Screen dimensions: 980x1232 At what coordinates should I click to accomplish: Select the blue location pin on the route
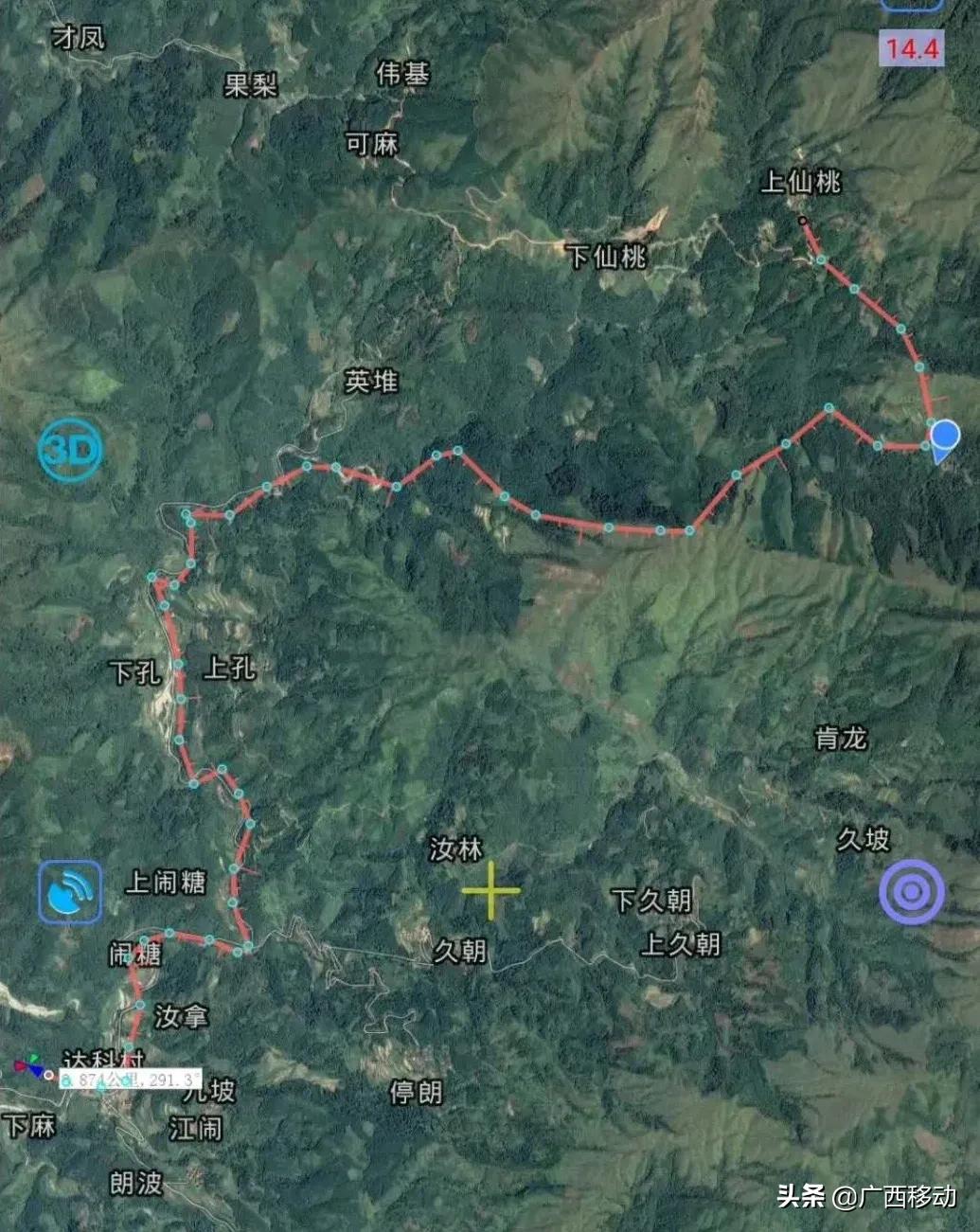[x=944, y=438]
